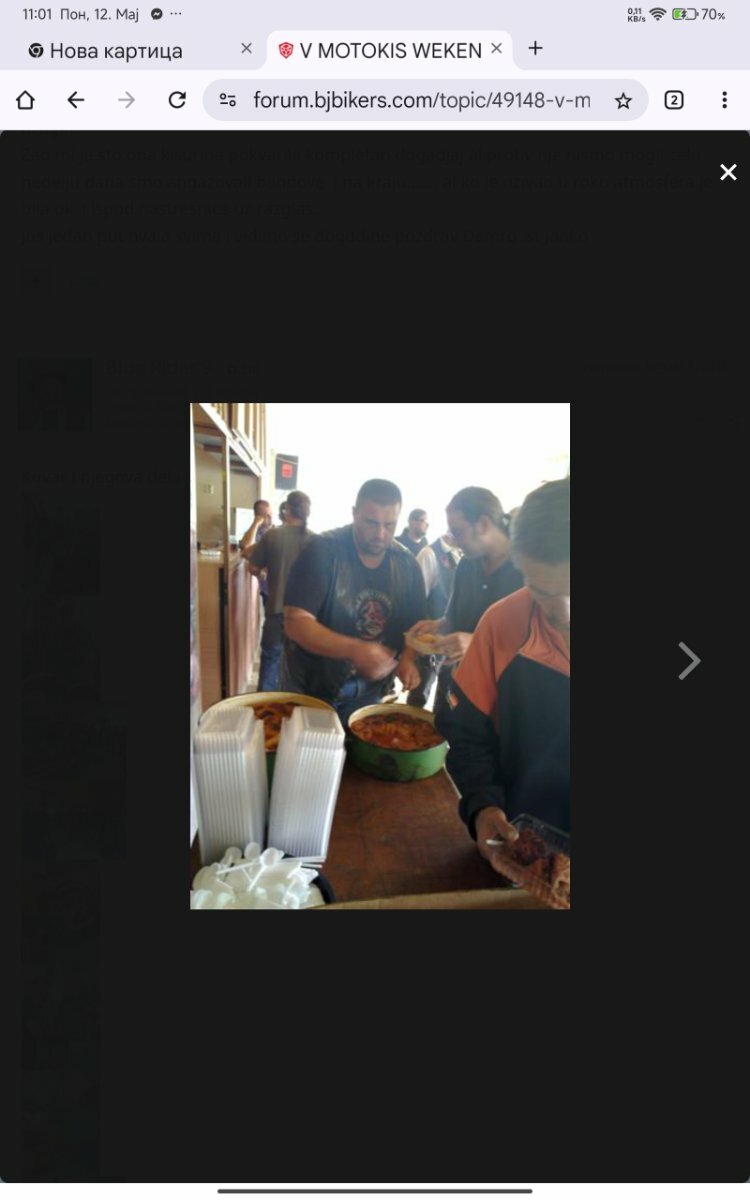Reload the forum page
The width and height of the screenshot is (750, 1200).
coord(177,100)
